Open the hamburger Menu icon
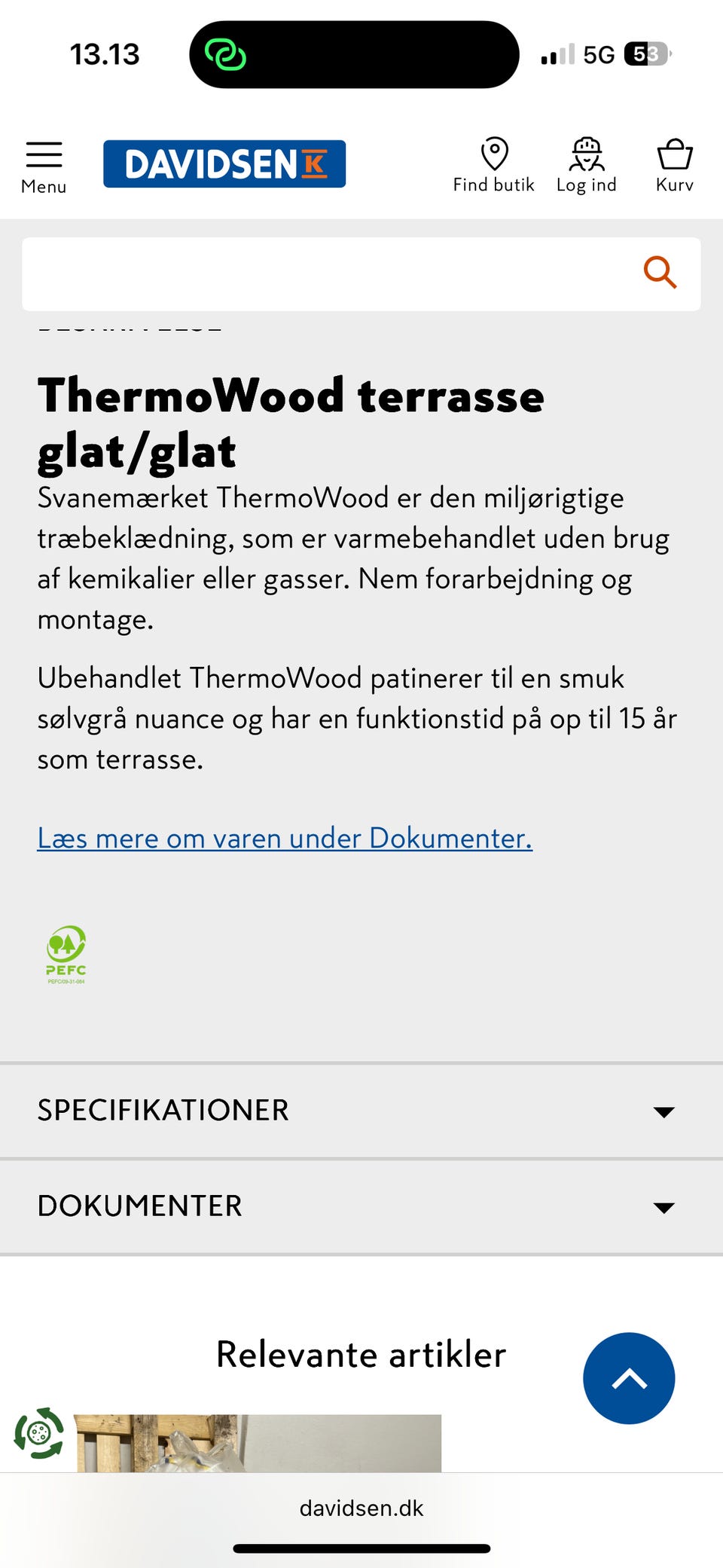Image resolution: width=723 pixels, height=1568 pixels. (x=44, y=154)
